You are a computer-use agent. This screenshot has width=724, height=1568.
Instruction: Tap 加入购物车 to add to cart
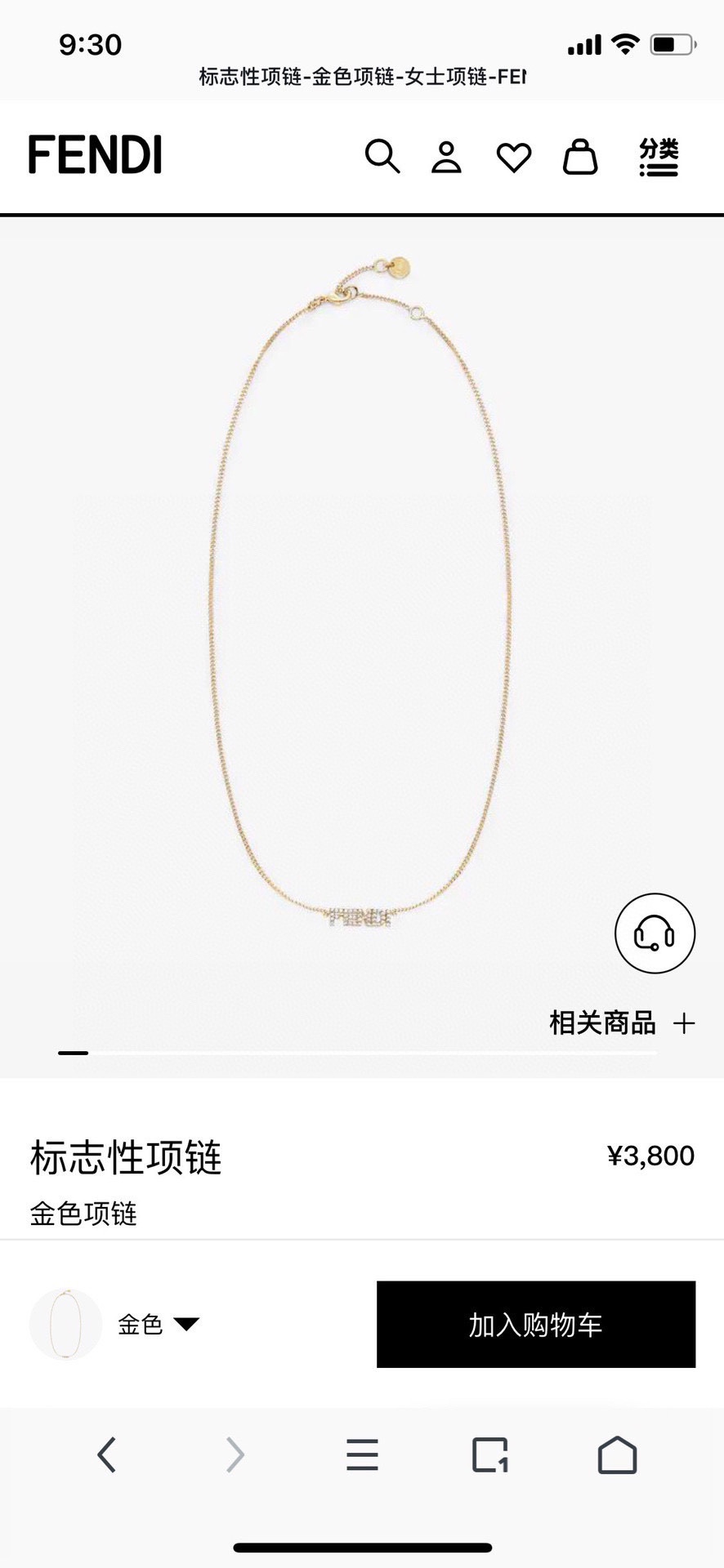click(536, 1324)
